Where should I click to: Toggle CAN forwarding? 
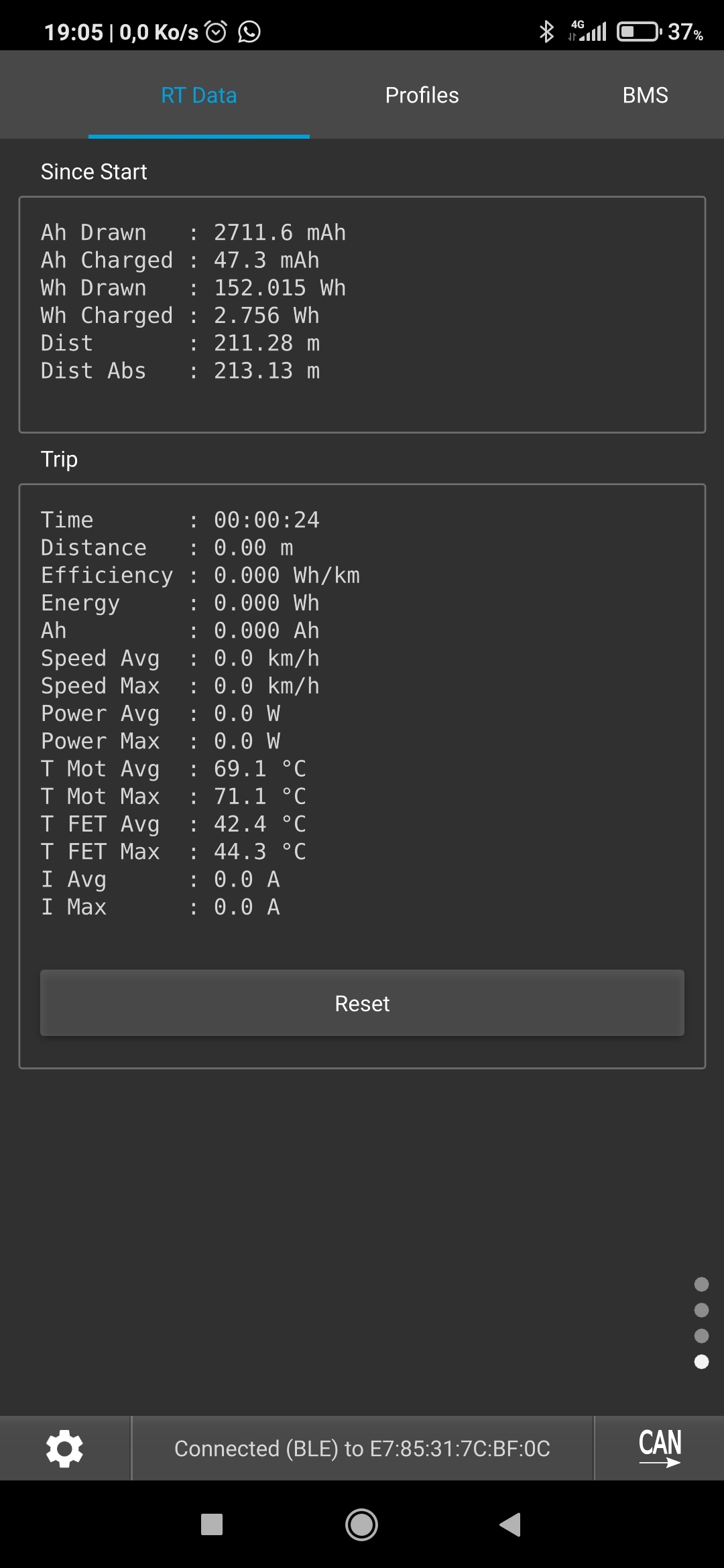pos(660,1447)
